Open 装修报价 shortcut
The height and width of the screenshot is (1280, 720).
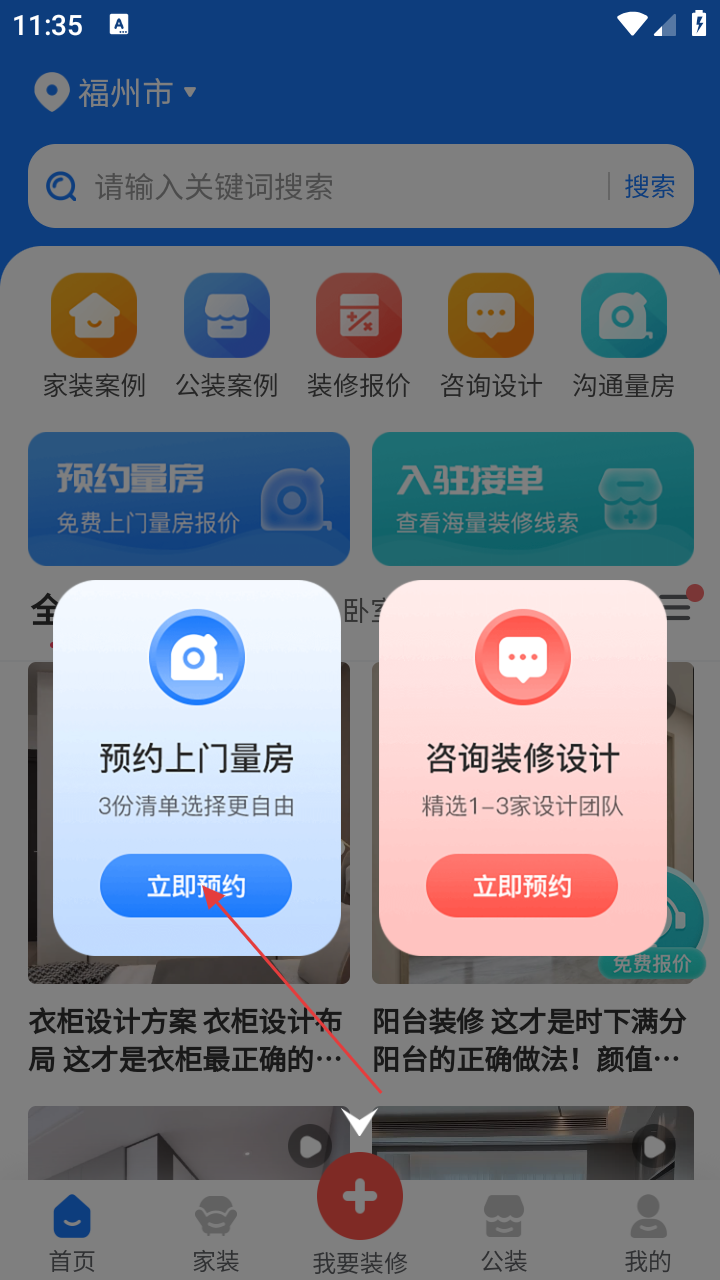[x=359, y=335]
